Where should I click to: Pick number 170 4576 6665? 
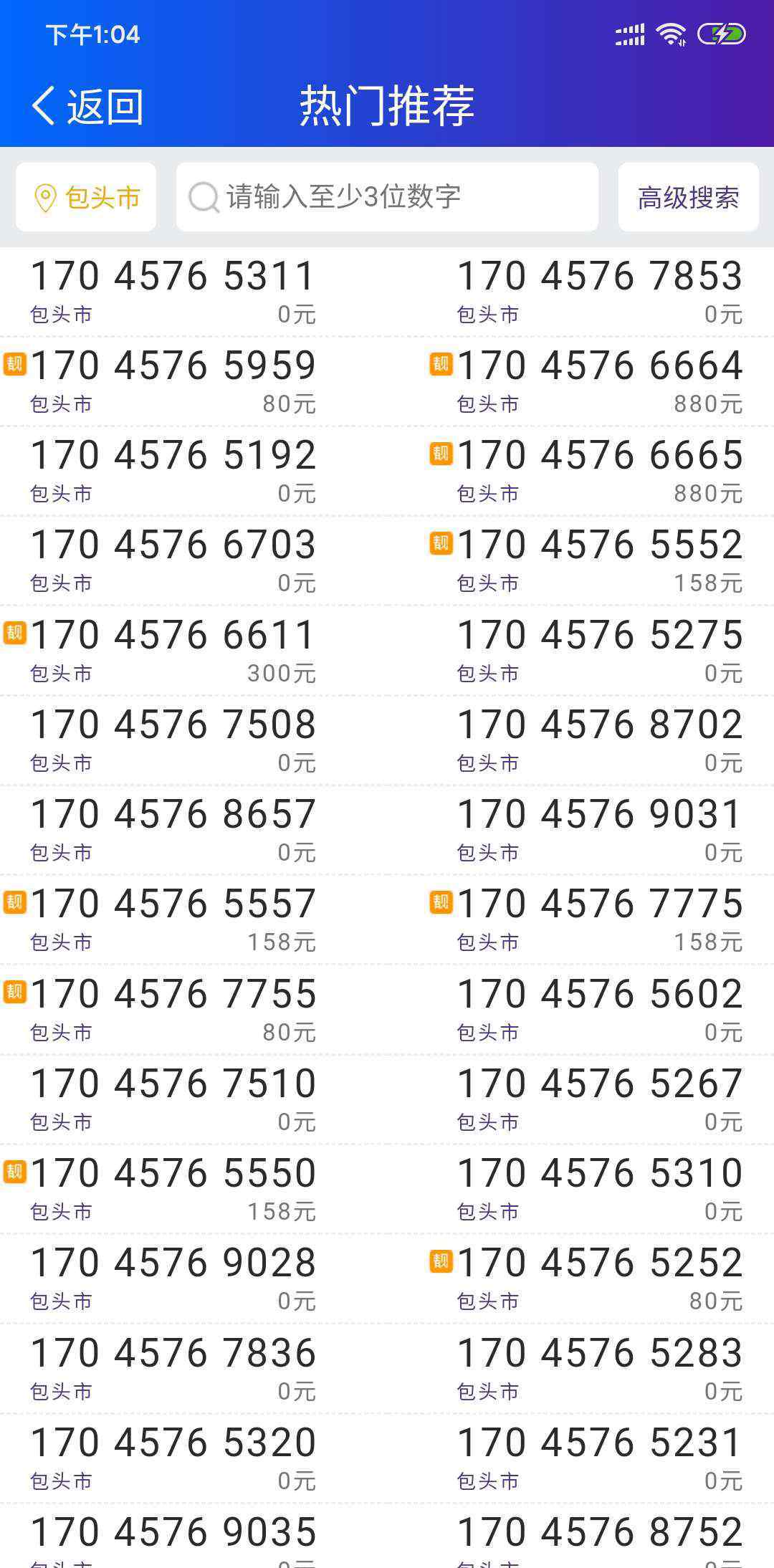pyautogui.click(x=600, y=472)
